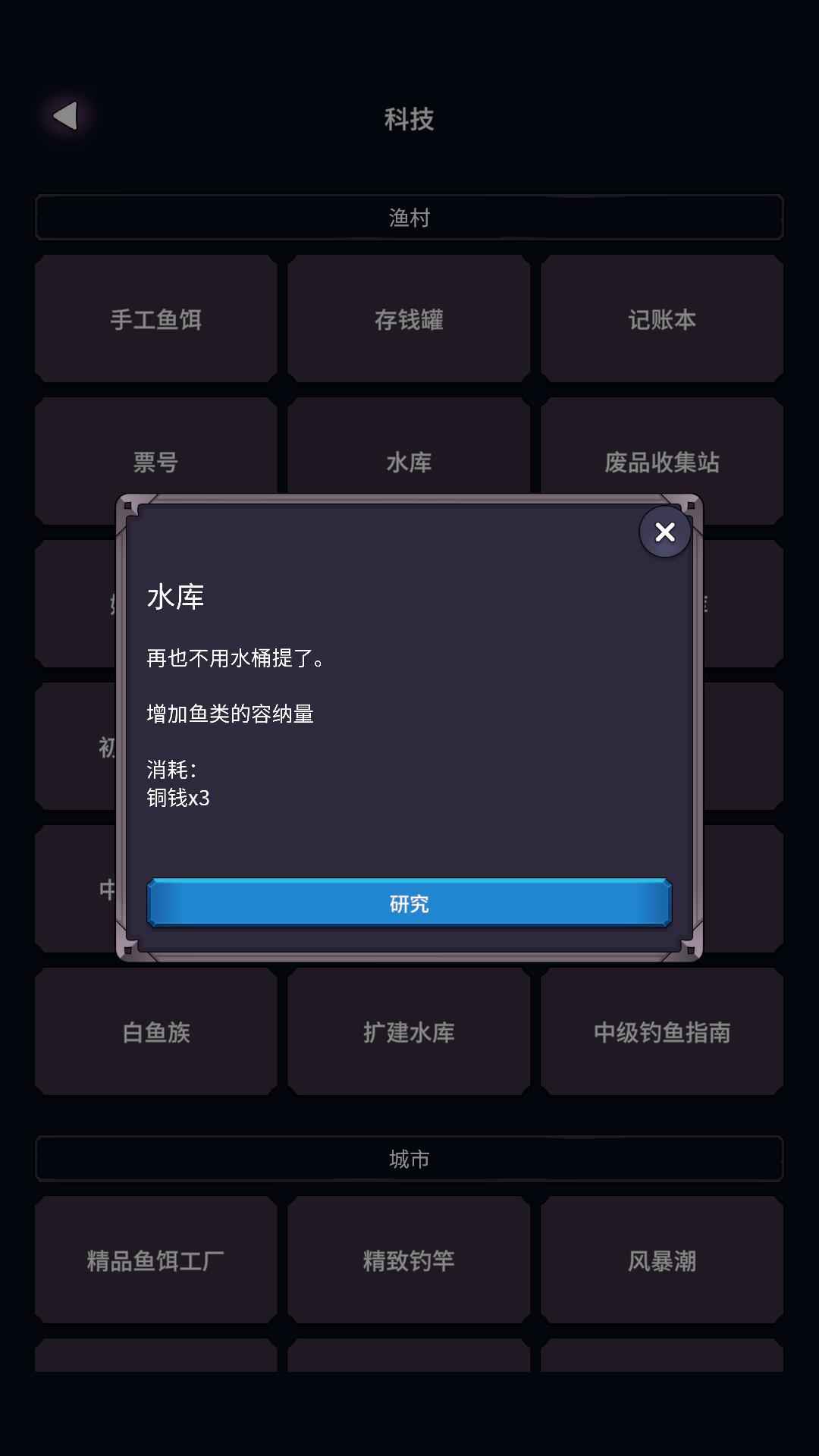
Task: Tap the 渔村 section header
Action: pos(409,218)
